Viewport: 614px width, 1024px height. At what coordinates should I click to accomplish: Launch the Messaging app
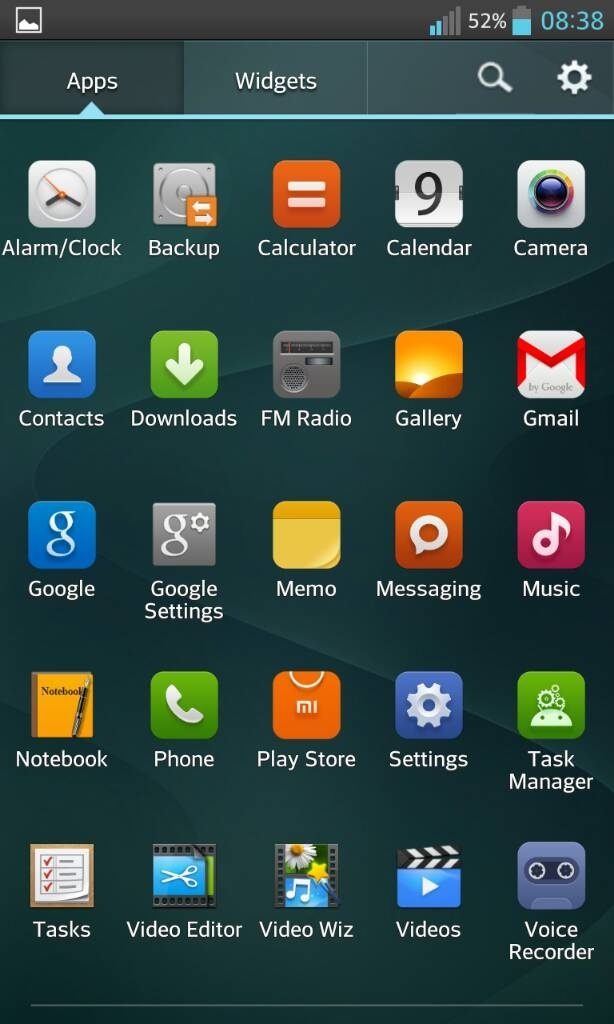[428, 535]
